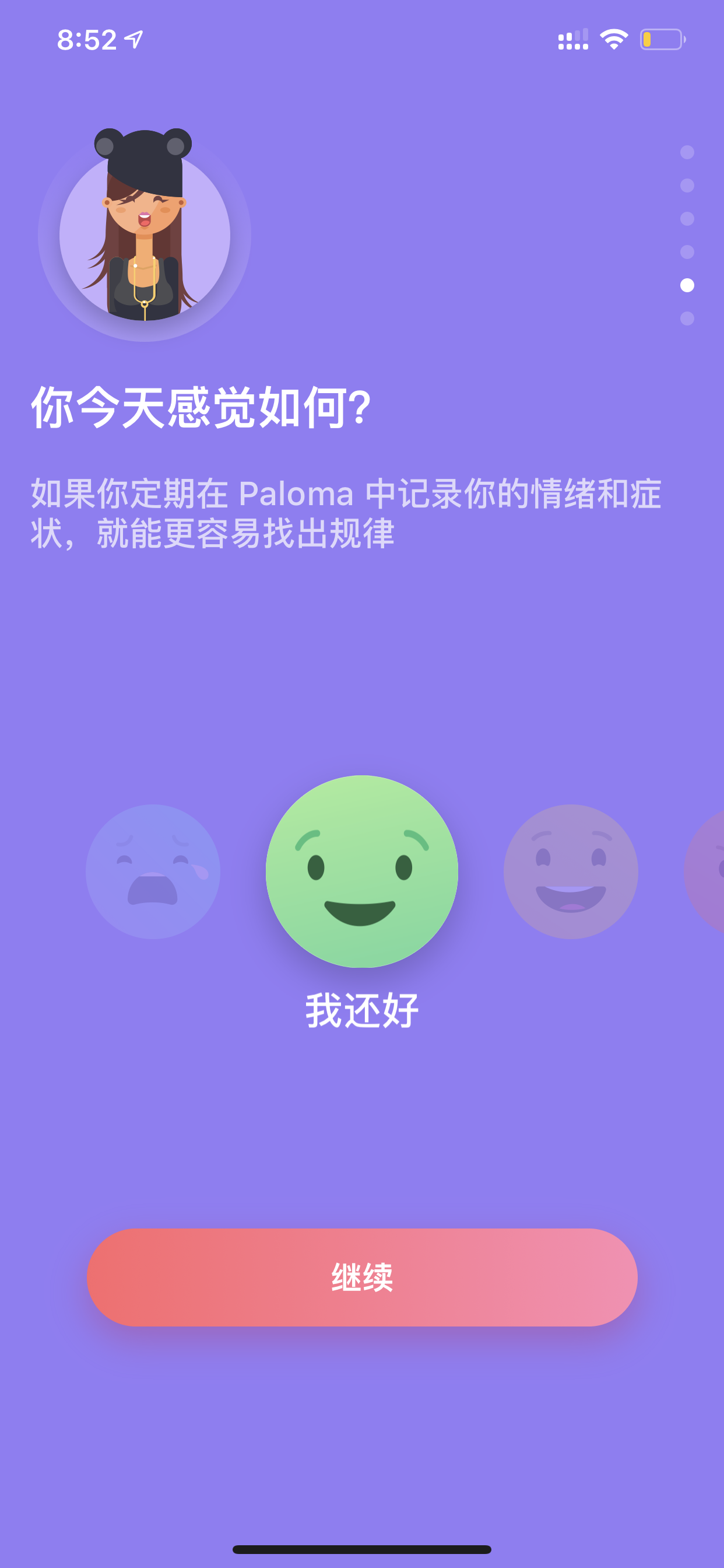Tap the 继续 button to continue
The width and height of the screenshot is (724, 1568).
point(362,1277)
